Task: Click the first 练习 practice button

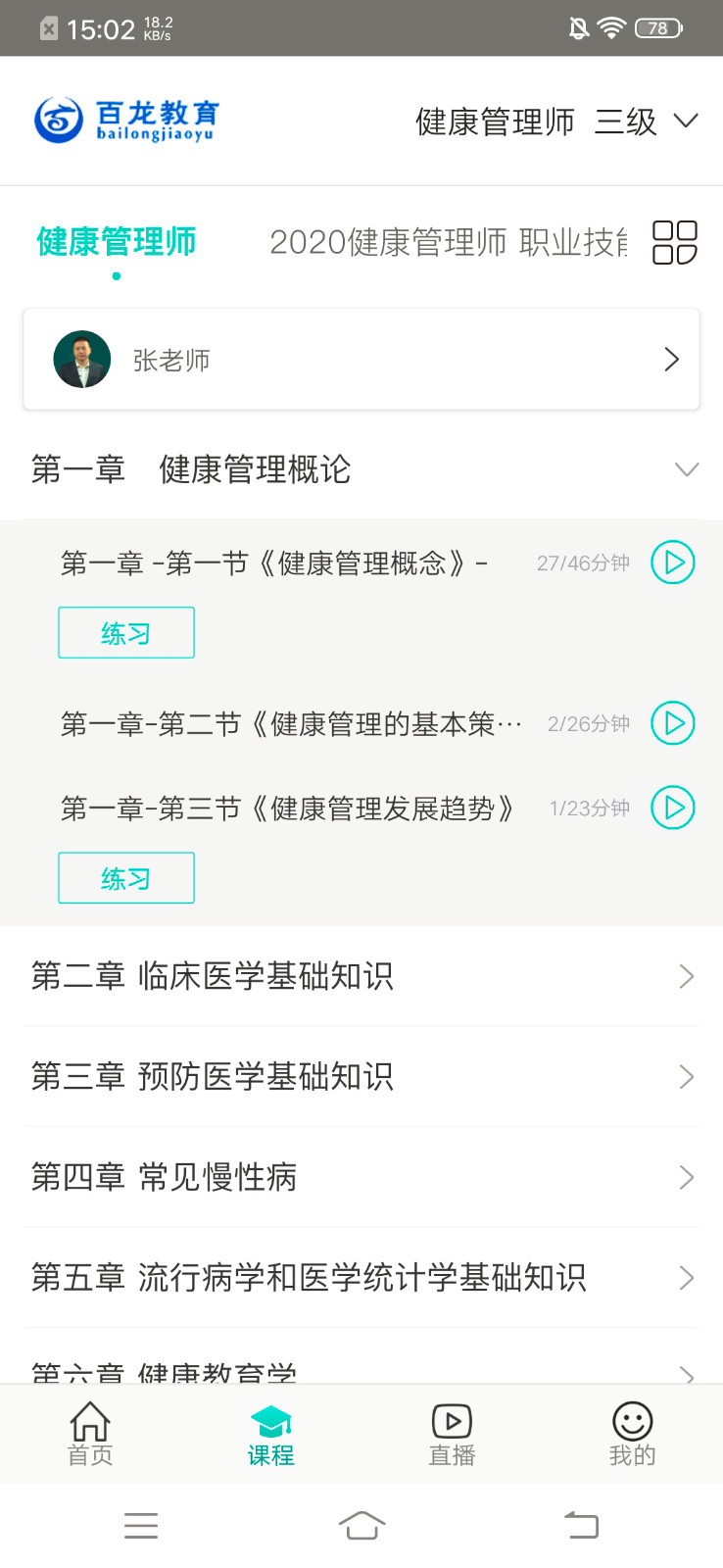Action: point(126,632)
